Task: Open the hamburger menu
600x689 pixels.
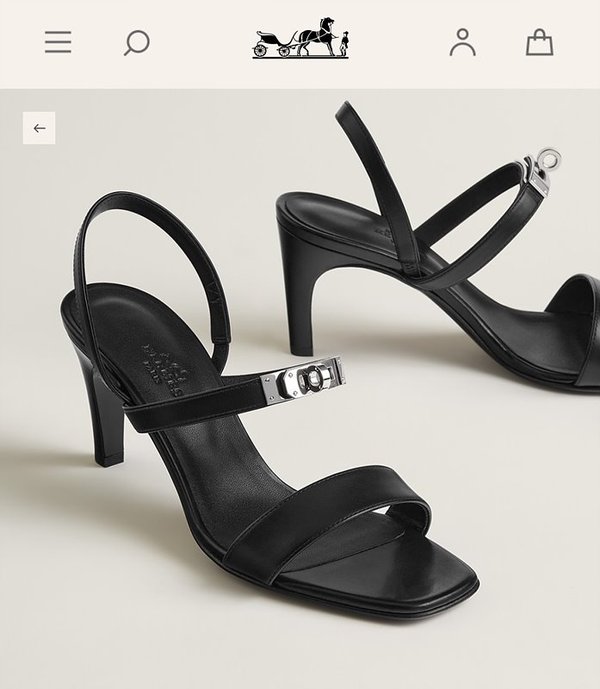Action: [x=58, y=42]
